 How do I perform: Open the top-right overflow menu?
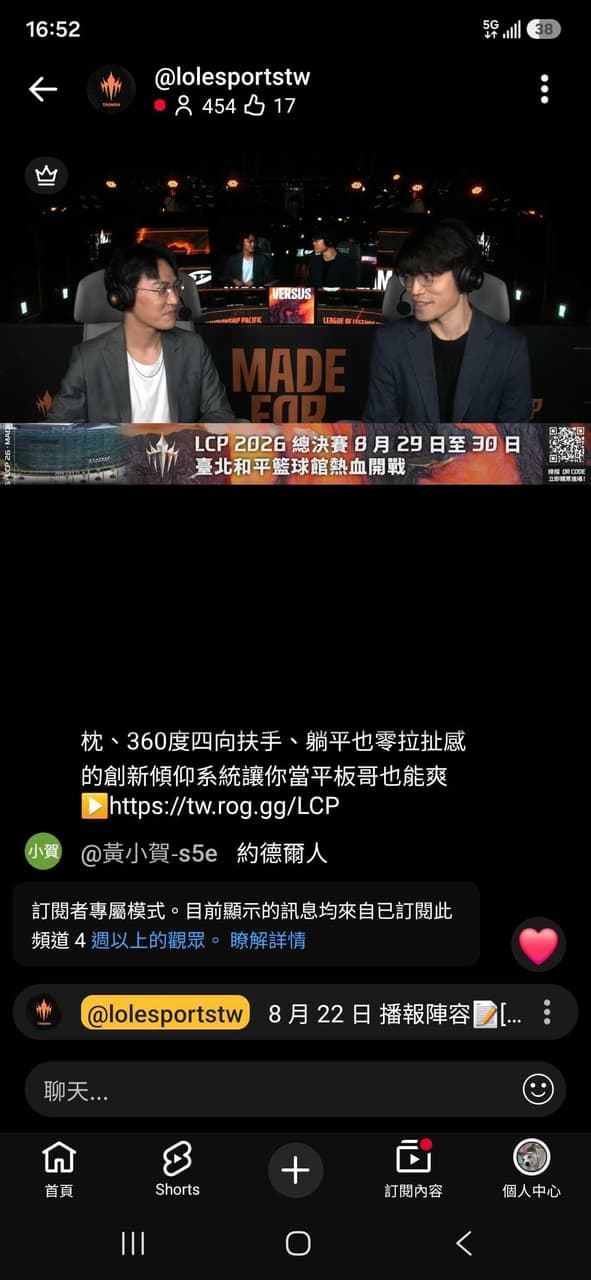point(544,89)
